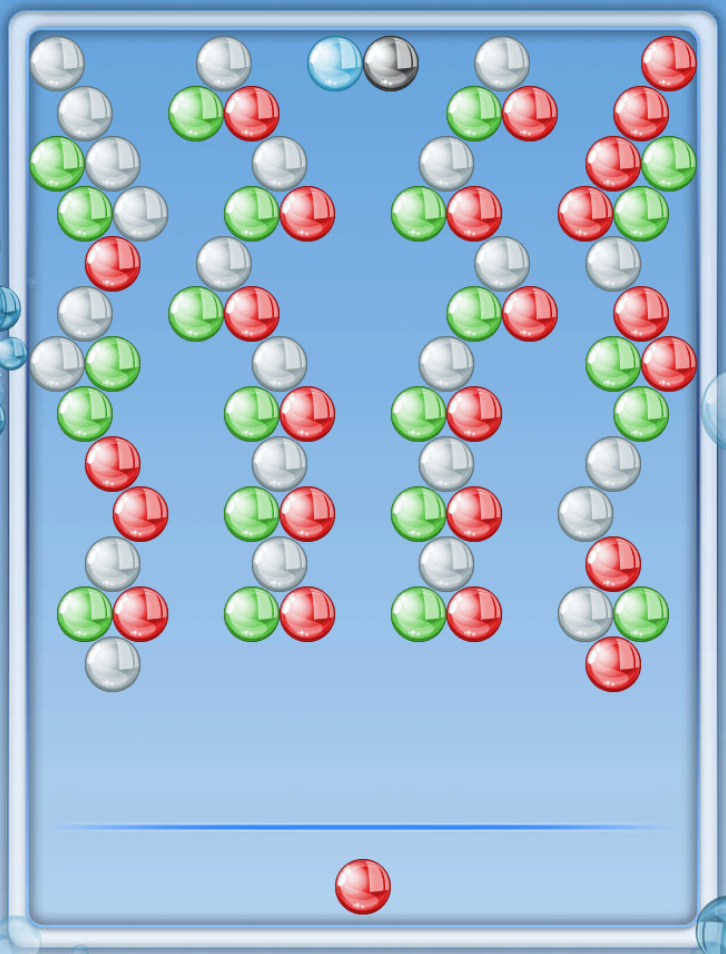Tap the red shooter bubble below the line
This screenshot has width=726, height=954.
coord(362,887)
